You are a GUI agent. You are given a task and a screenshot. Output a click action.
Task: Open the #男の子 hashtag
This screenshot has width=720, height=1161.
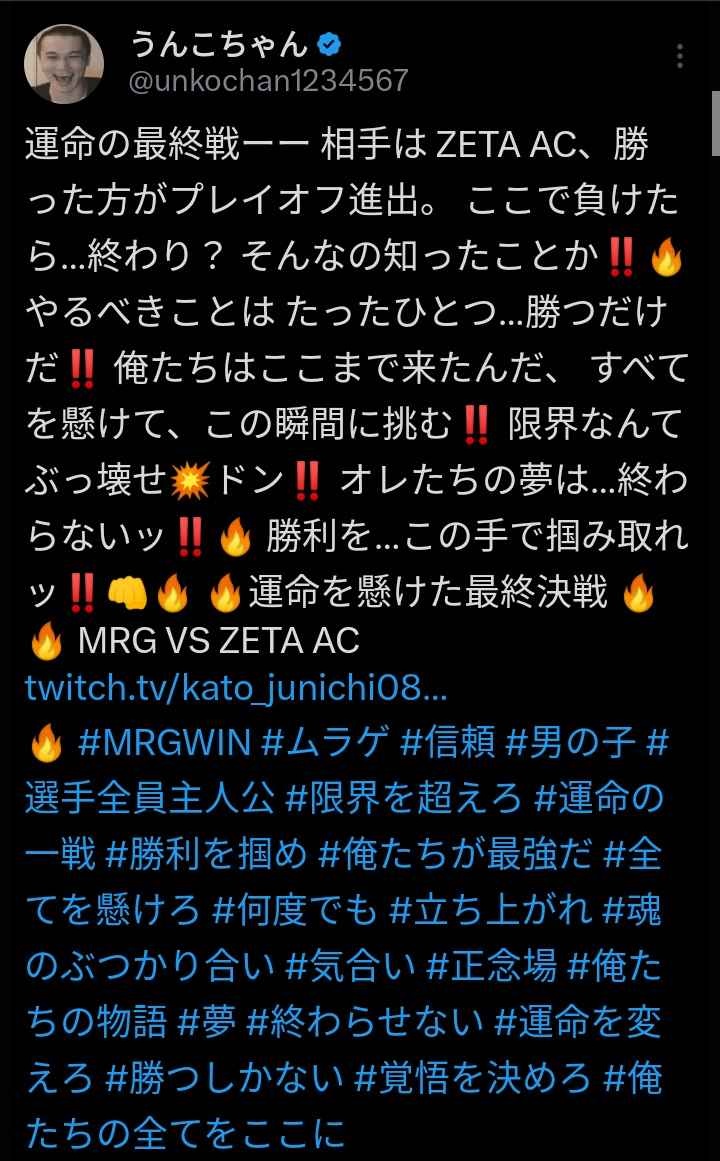570,743
